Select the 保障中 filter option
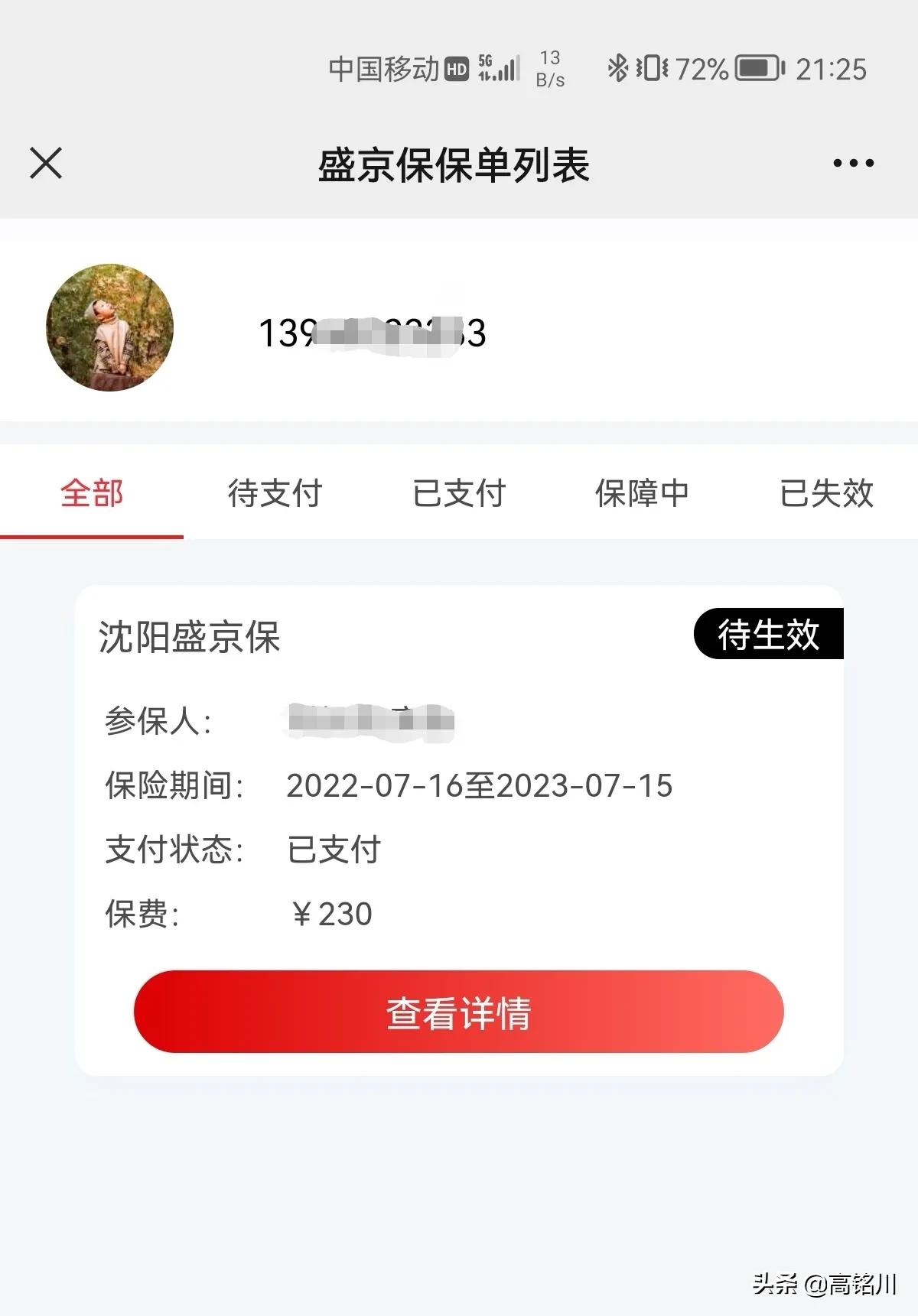Viewport: 918px width, 1316px height. coord(644,495)
